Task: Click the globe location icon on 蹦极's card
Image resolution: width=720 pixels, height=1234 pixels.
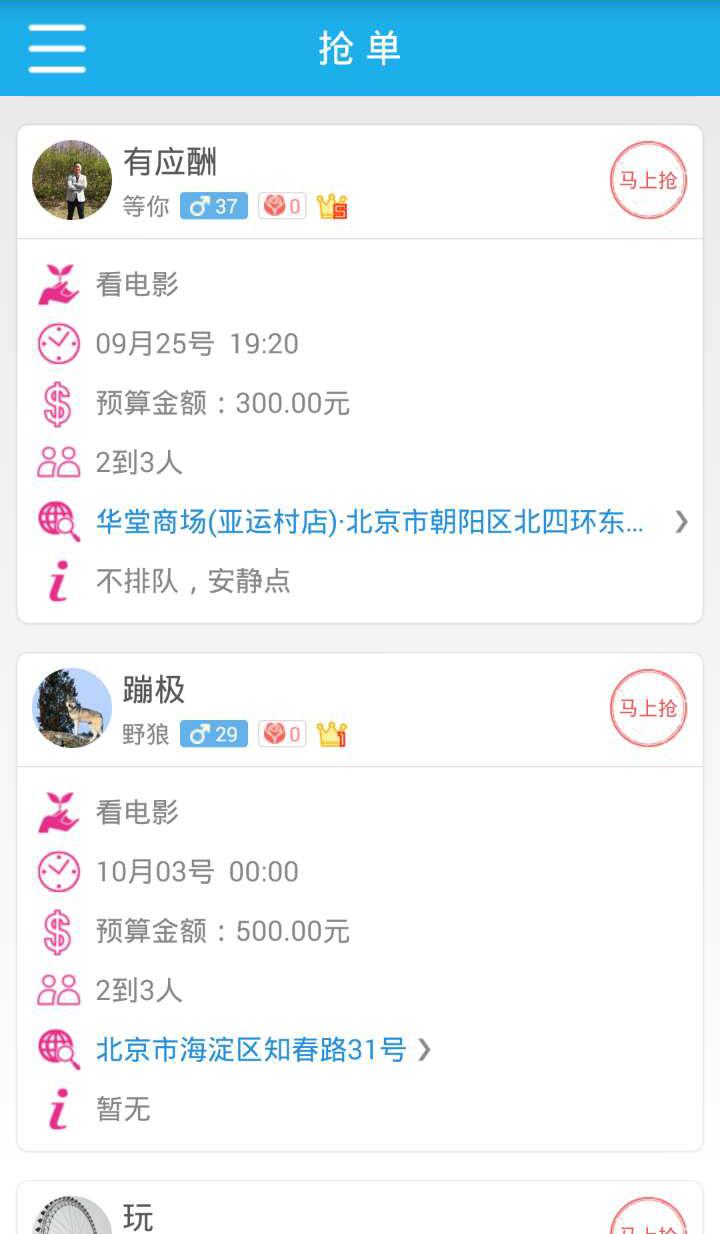Action: click(57, 1050)
